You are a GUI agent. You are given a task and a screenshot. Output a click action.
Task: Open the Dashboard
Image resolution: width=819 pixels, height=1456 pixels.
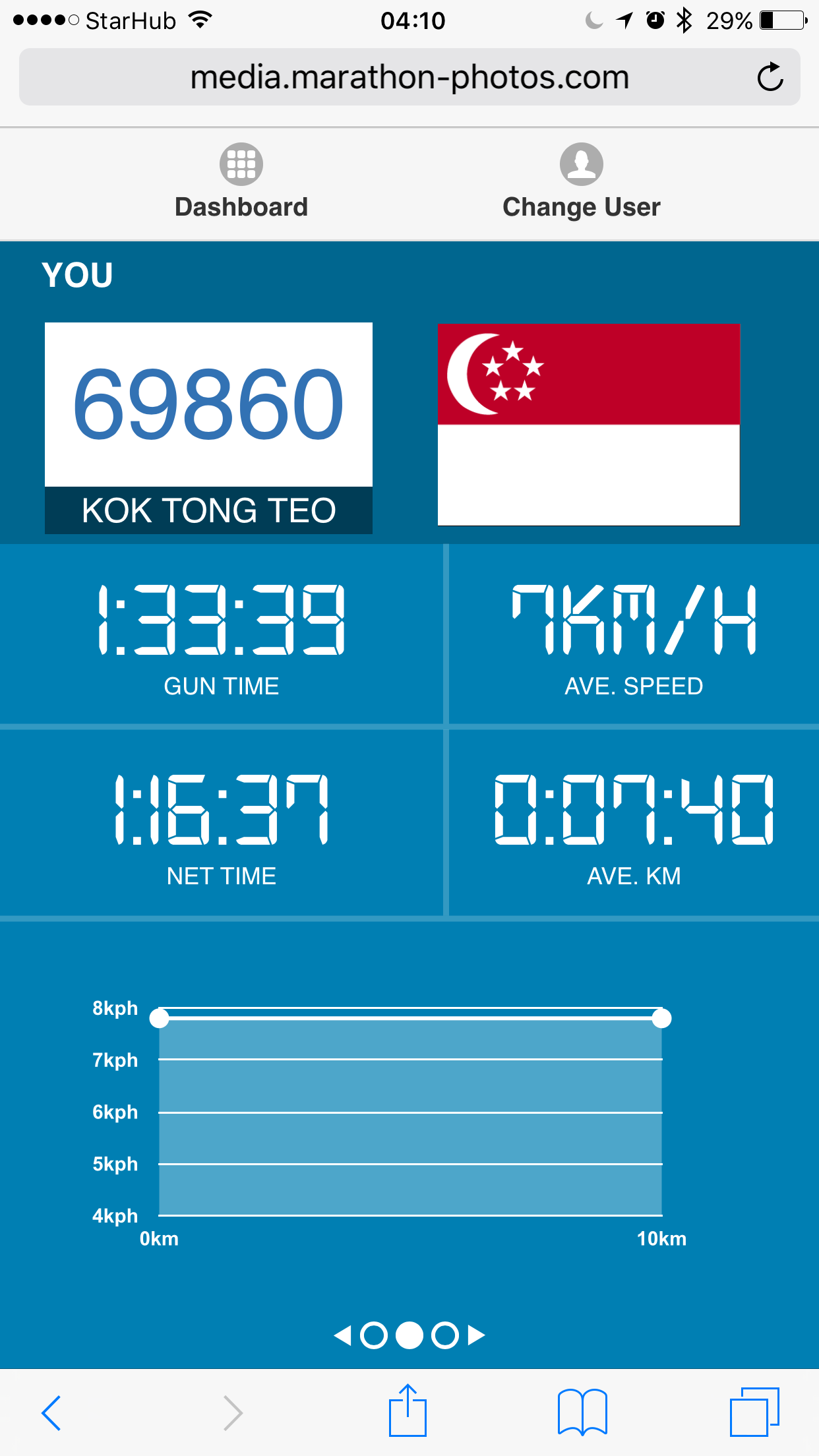241,181
